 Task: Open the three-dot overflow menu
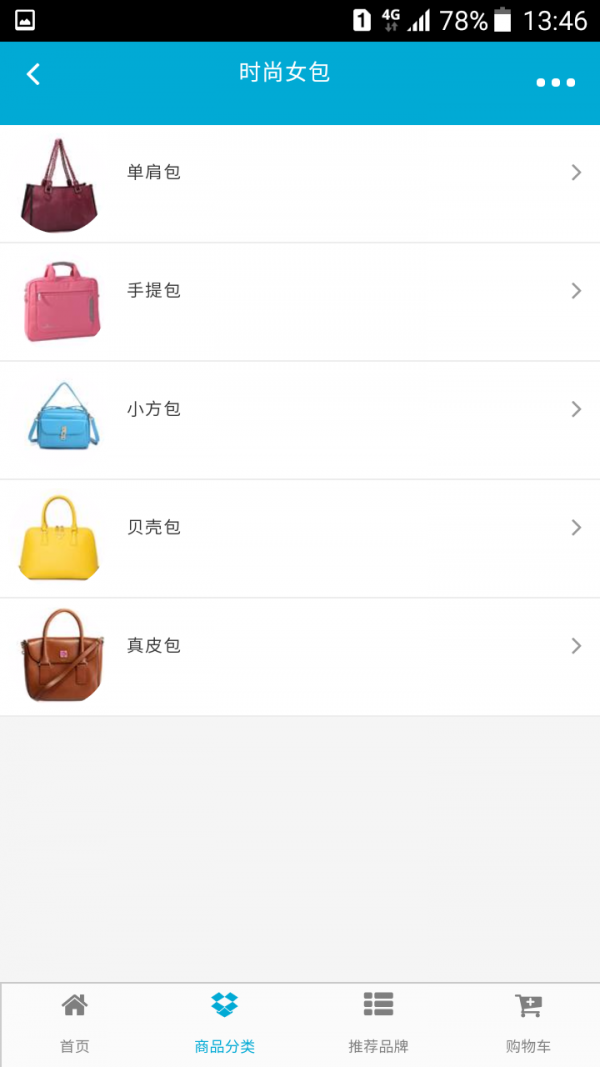[555, 83]
